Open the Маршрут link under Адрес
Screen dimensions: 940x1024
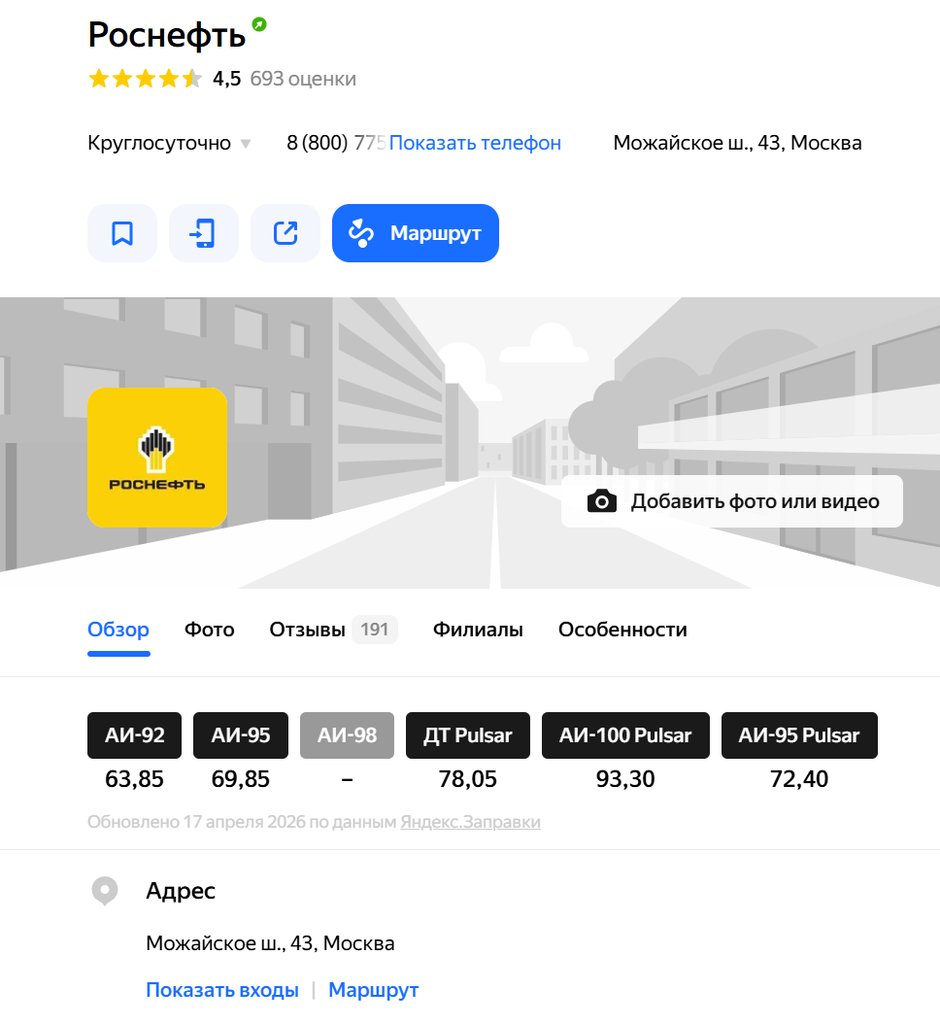[x=373, y=990]
